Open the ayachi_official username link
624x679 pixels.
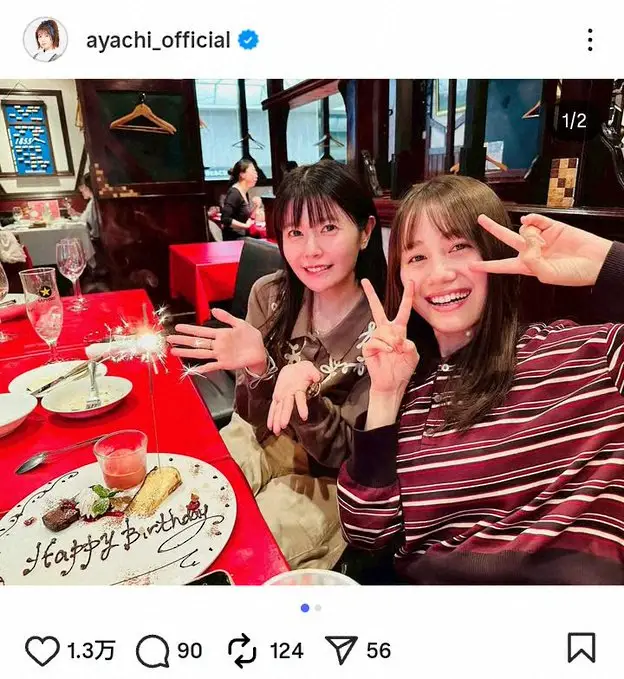pyautogui.click(x=157, y=40)
